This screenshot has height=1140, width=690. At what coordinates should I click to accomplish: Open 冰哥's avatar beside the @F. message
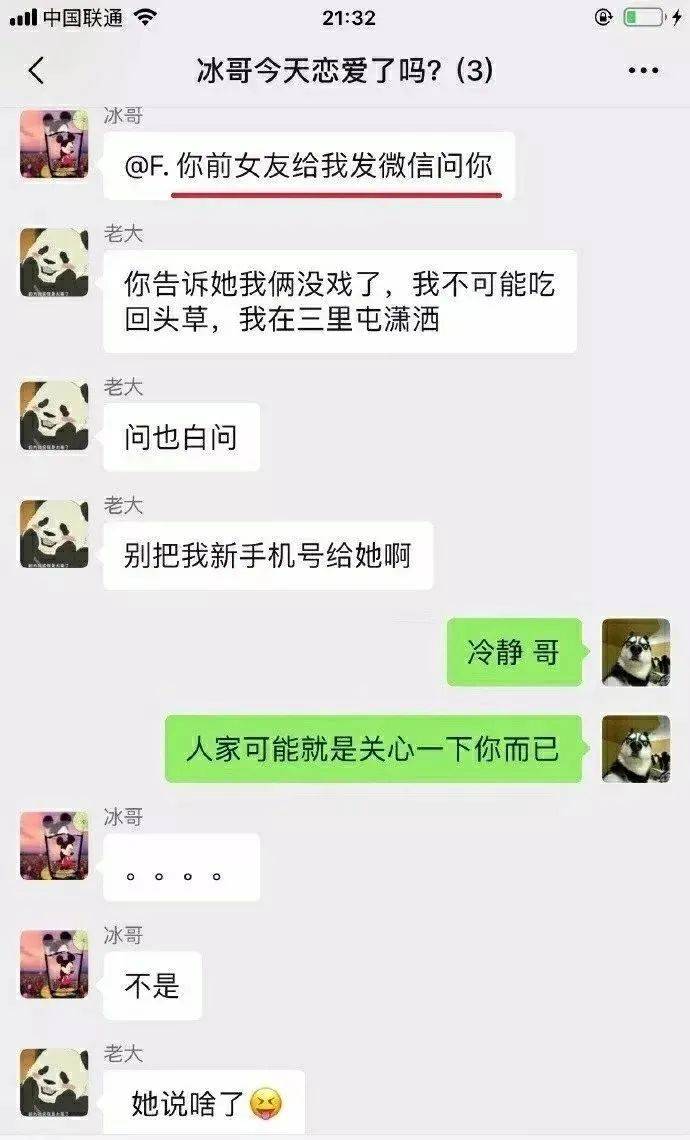[x=54, y=146]
